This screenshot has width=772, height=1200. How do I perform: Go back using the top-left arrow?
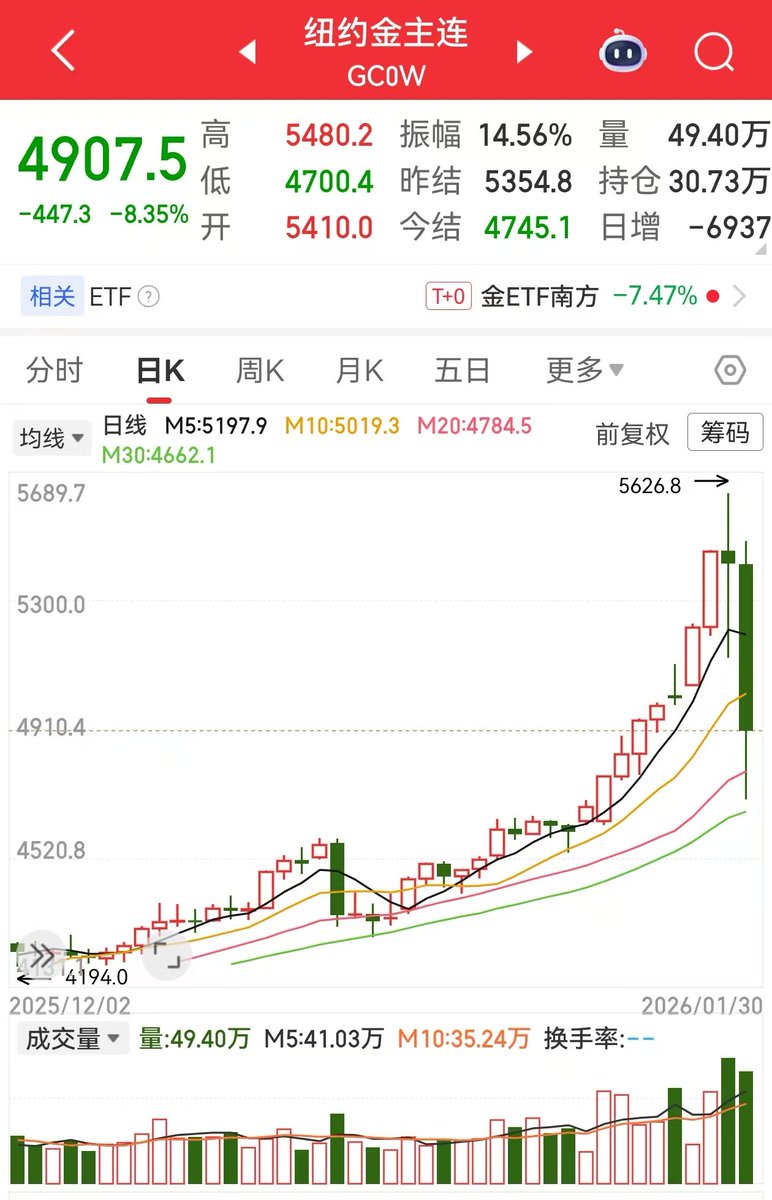[x=63, y=50]
